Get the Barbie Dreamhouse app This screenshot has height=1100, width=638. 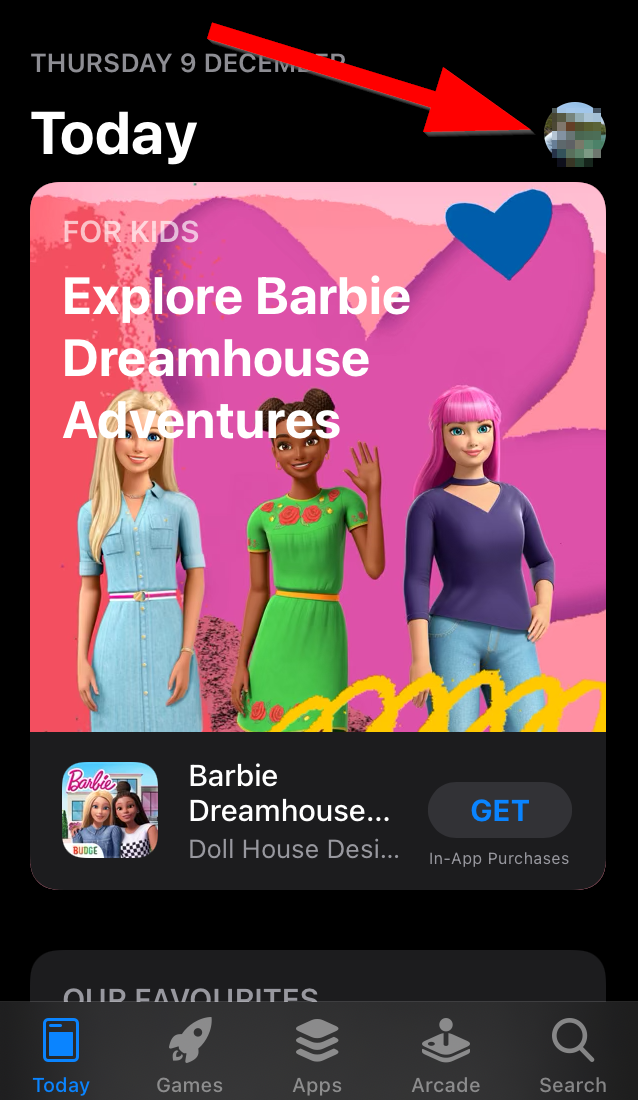click(499, 810)
